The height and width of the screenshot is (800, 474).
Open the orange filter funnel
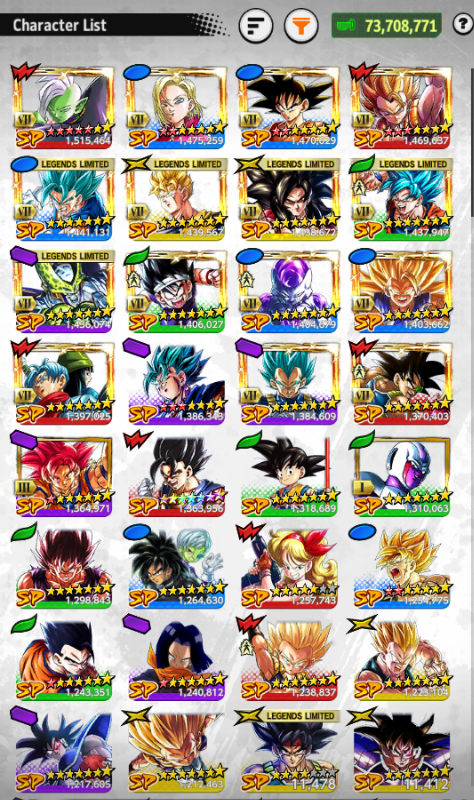[301, 25]
